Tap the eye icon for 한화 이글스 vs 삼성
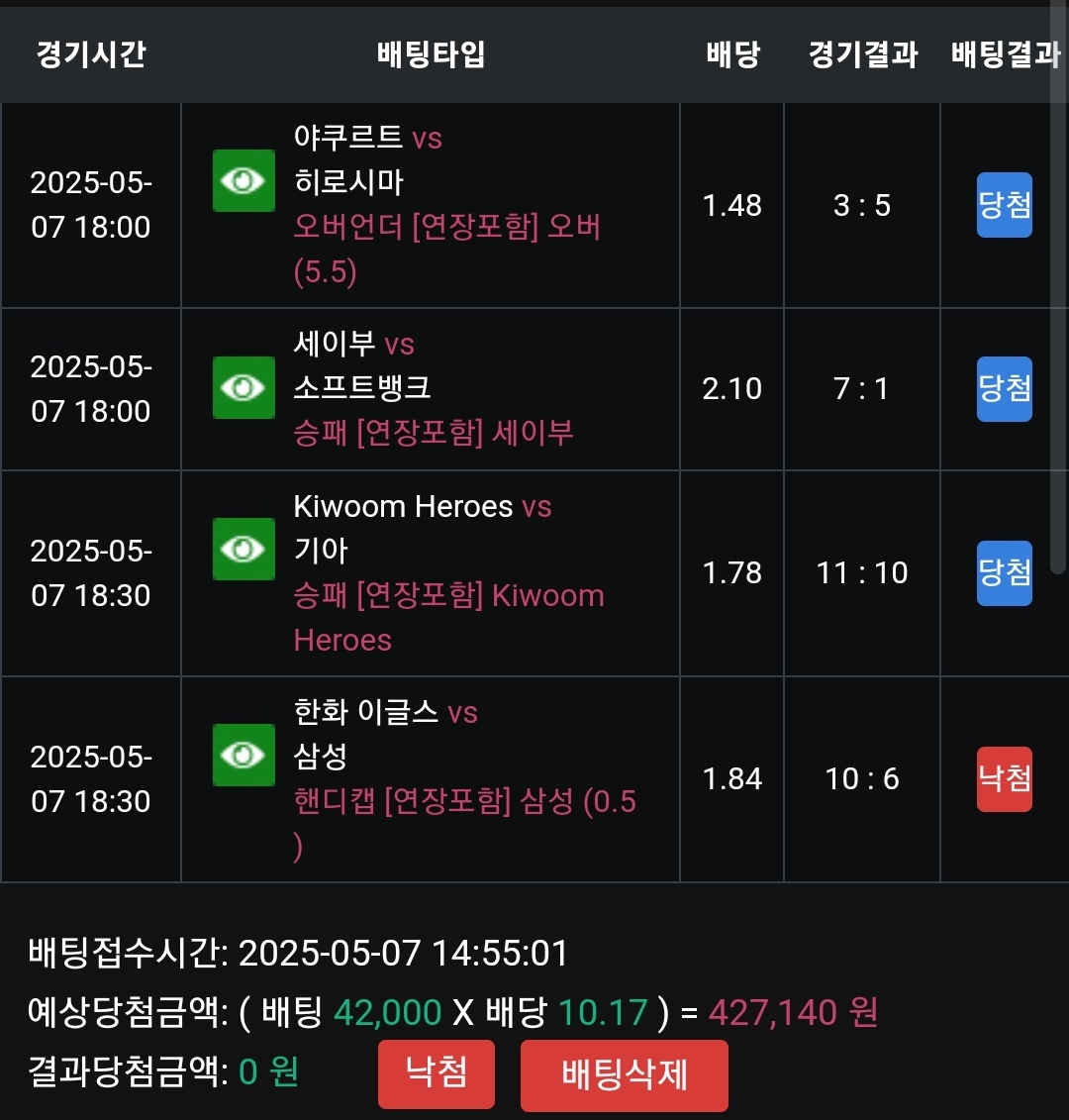The height and width of the screenshot is (1120, 1069). 243,755
